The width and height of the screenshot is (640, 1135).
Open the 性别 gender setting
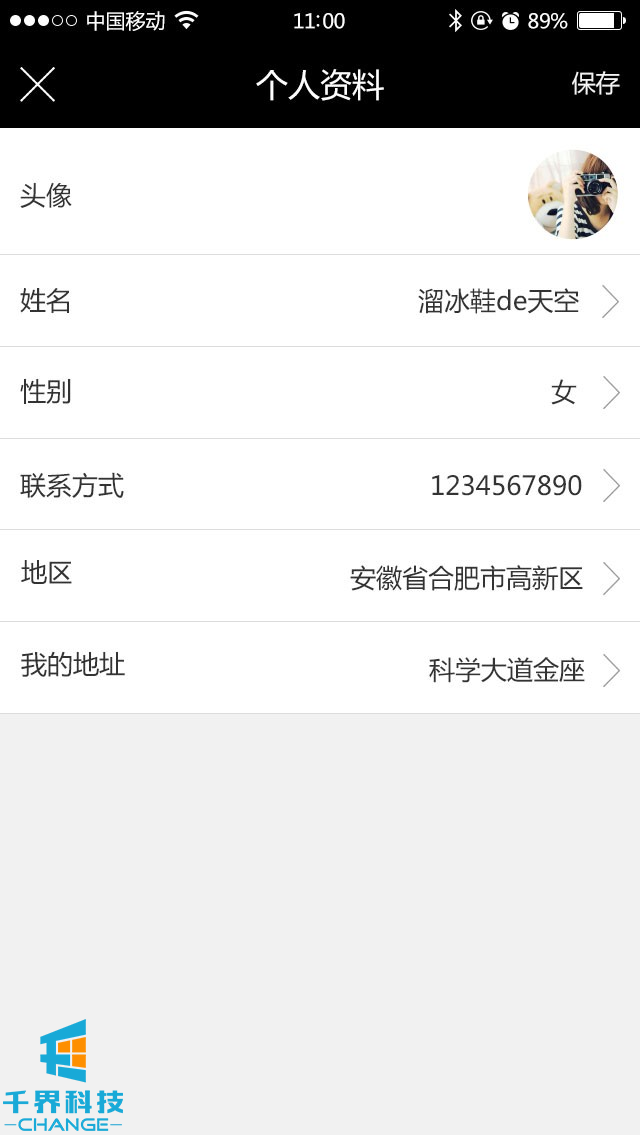(320, 392)
